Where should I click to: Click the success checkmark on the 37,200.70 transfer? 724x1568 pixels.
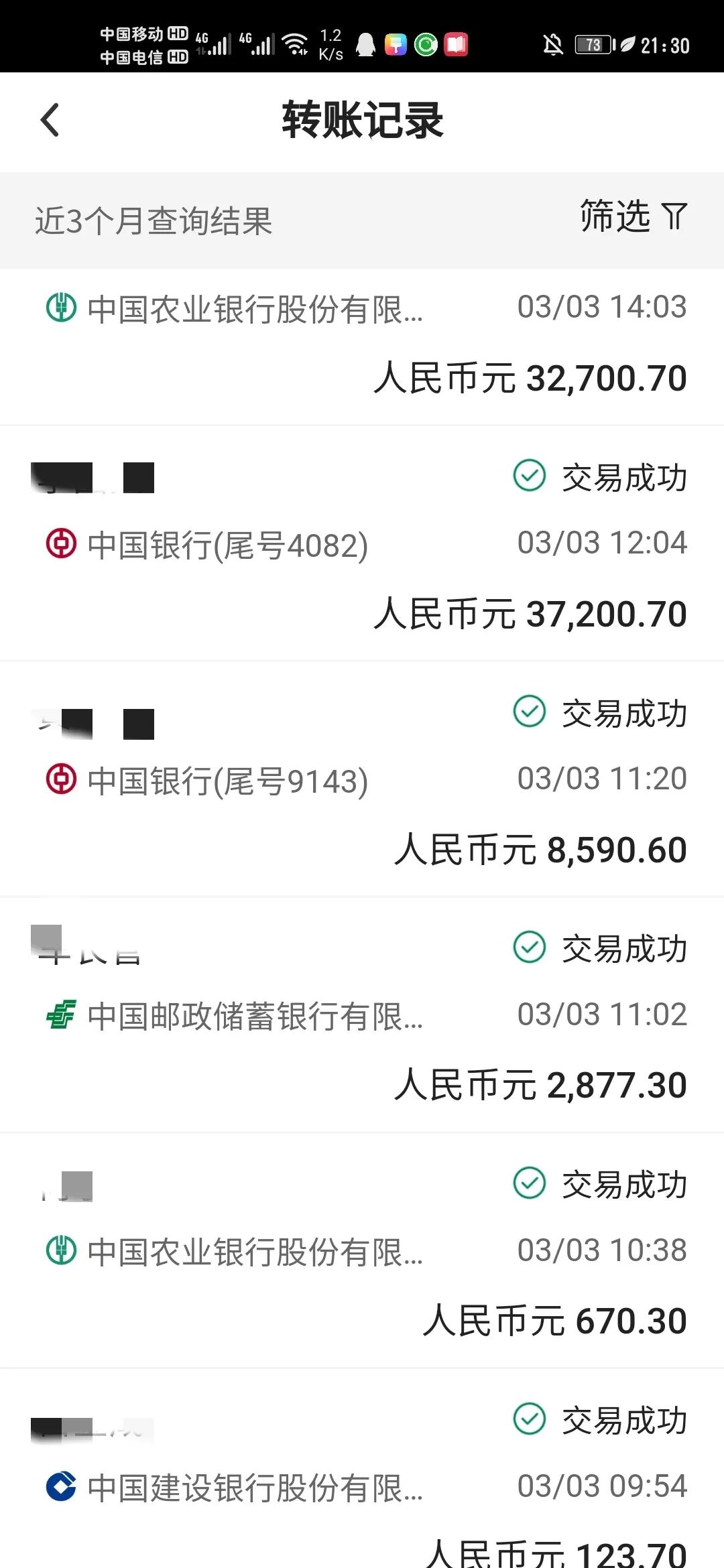point(528,477)
